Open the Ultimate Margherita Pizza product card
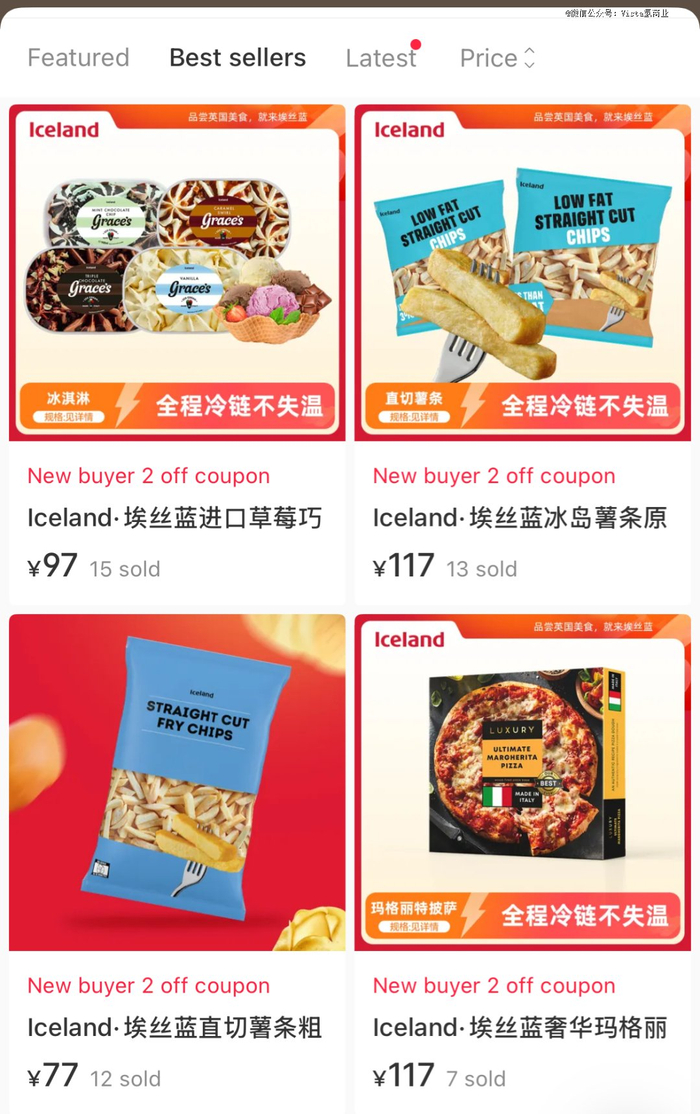The width and height of the screenshot is (700, 1114). pos(522,782)
